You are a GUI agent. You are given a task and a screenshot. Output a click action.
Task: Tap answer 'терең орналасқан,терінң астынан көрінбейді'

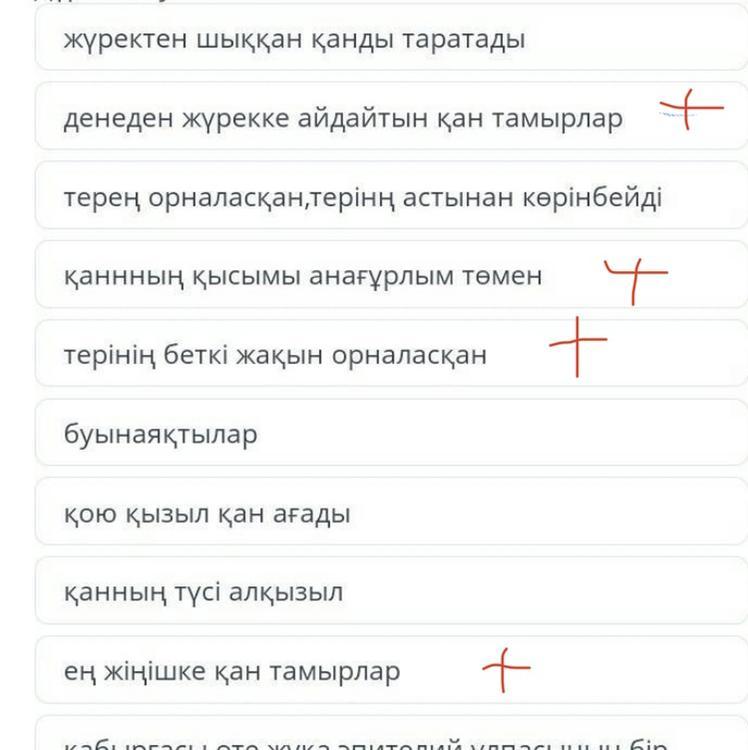(391, 196)
